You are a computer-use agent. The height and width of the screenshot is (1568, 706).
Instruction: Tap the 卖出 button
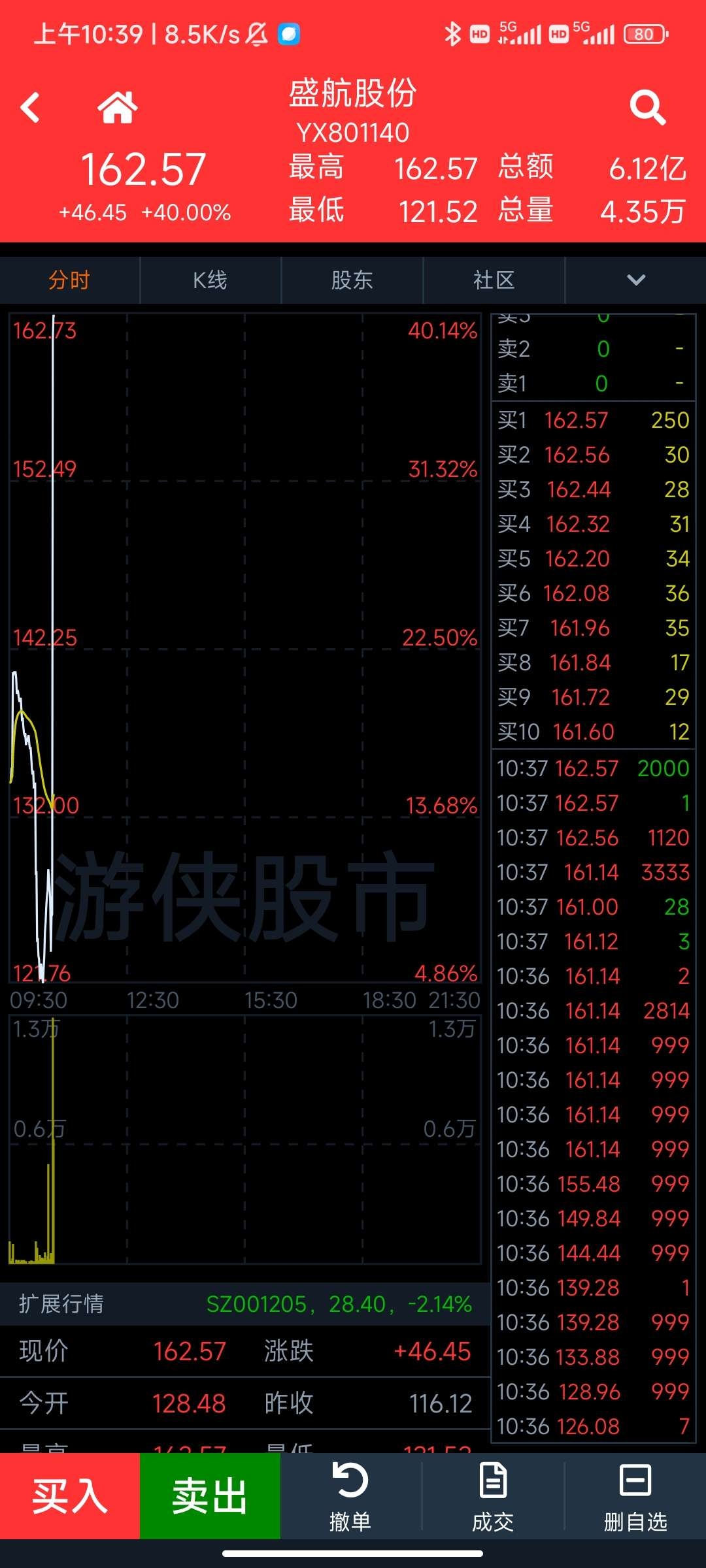tap(210, 1496)
